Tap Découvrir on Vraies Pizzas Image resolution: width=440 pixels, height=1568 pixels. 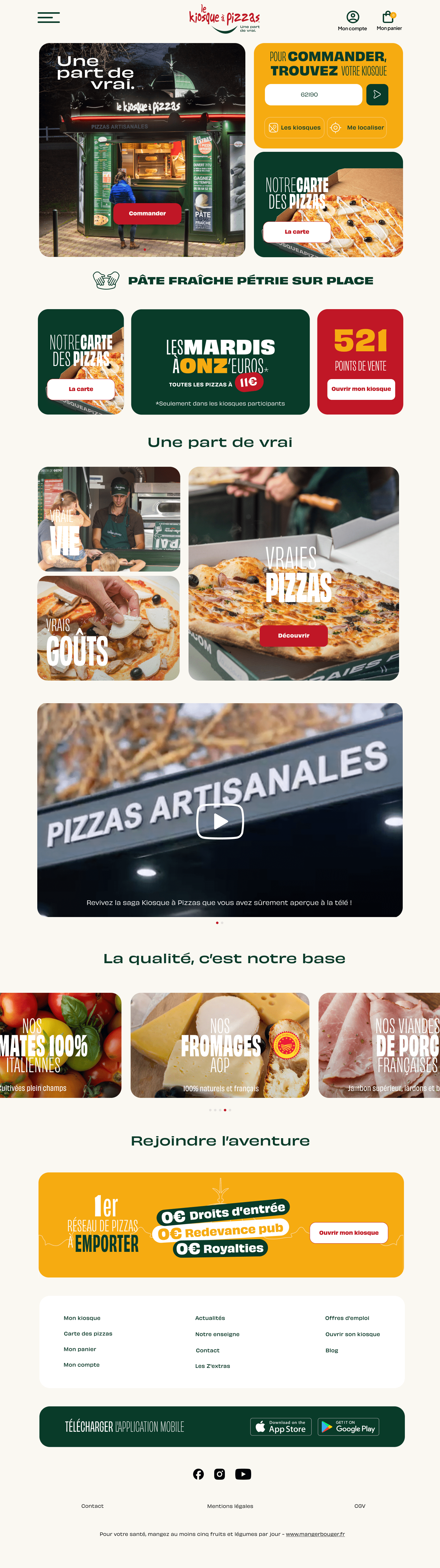click(293, 635)
